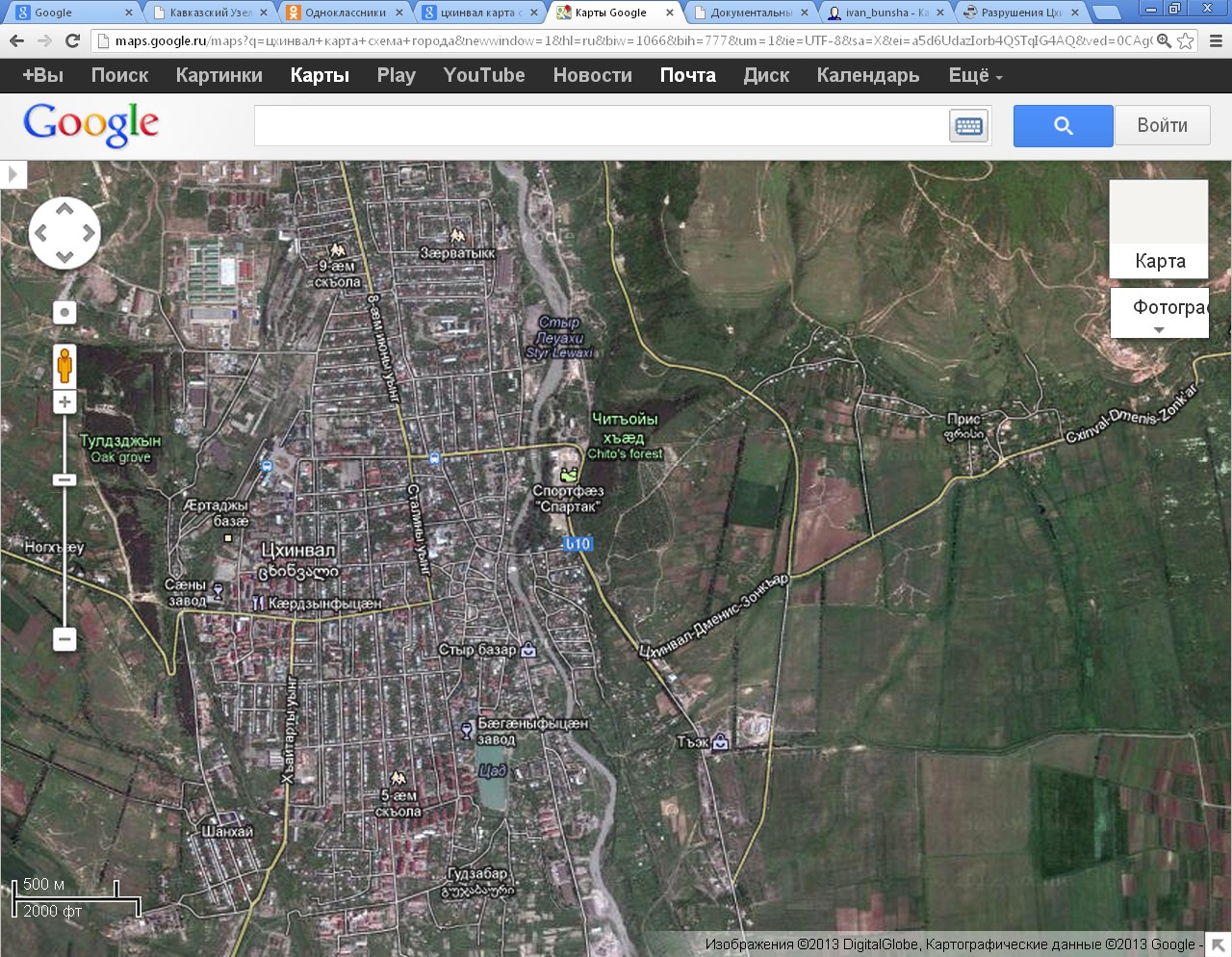Go back to the previous page

[x=16, y=40]
